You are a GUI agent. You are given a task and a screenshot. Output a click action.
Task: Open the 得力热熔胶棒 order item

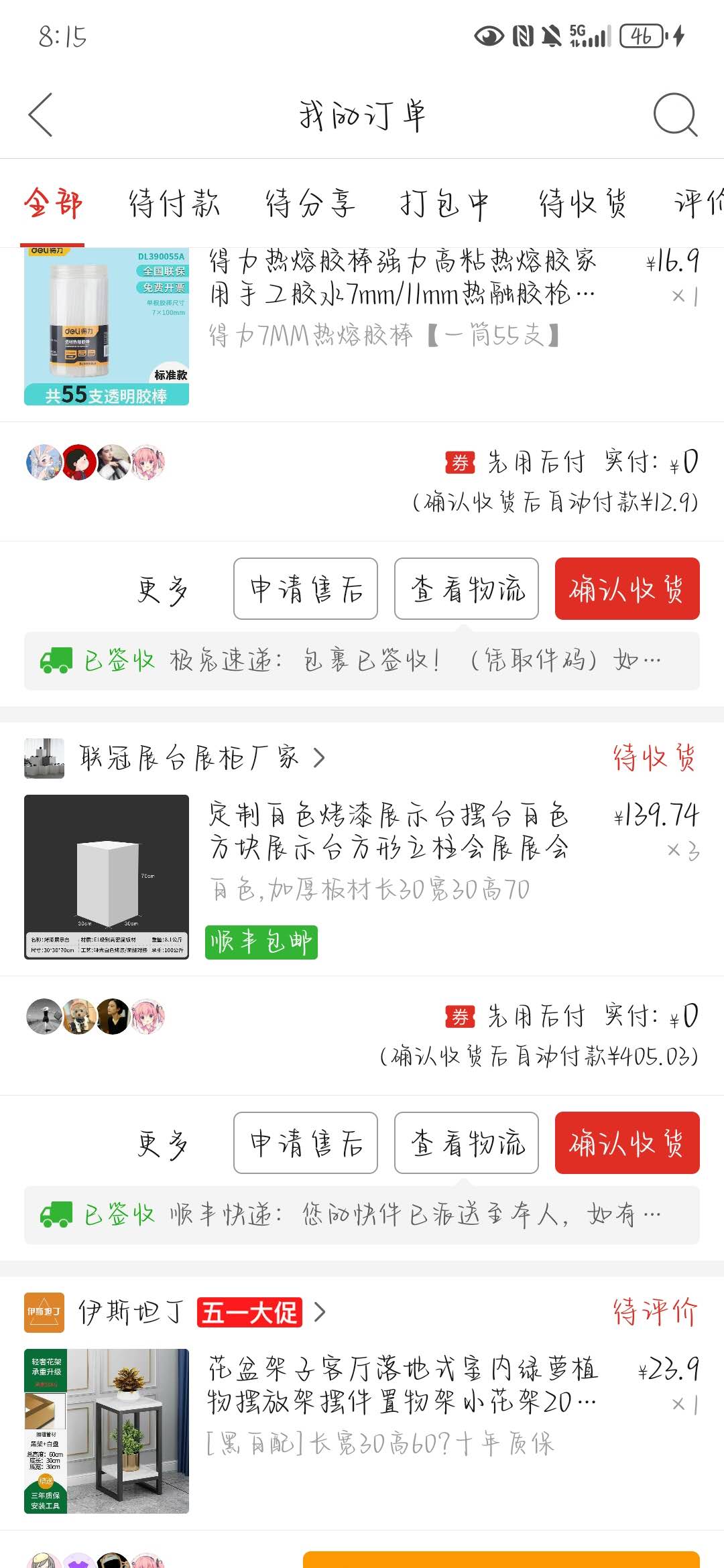coord(401,295)
